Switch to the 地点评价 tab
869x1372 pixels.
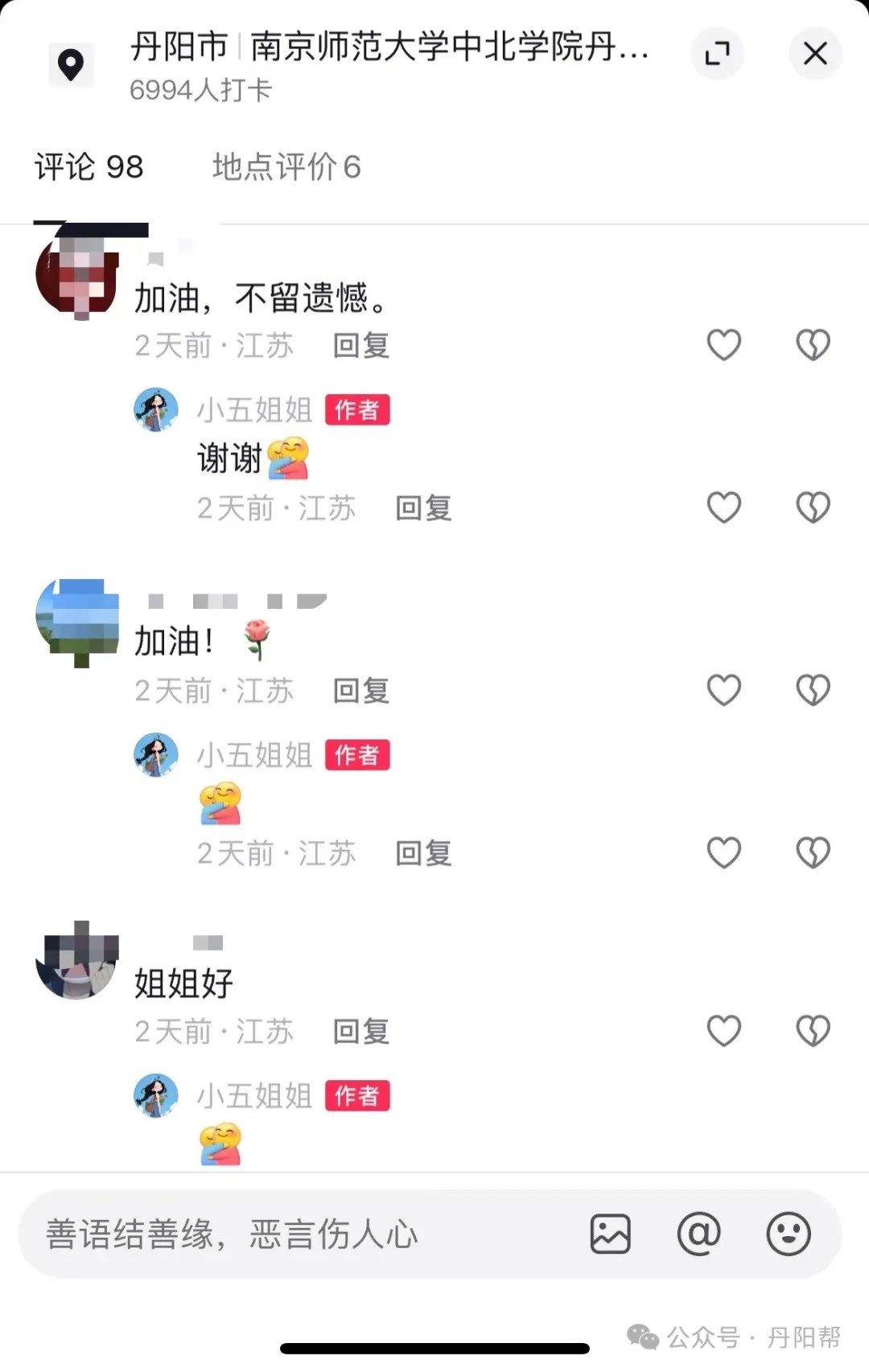point(286,167)
